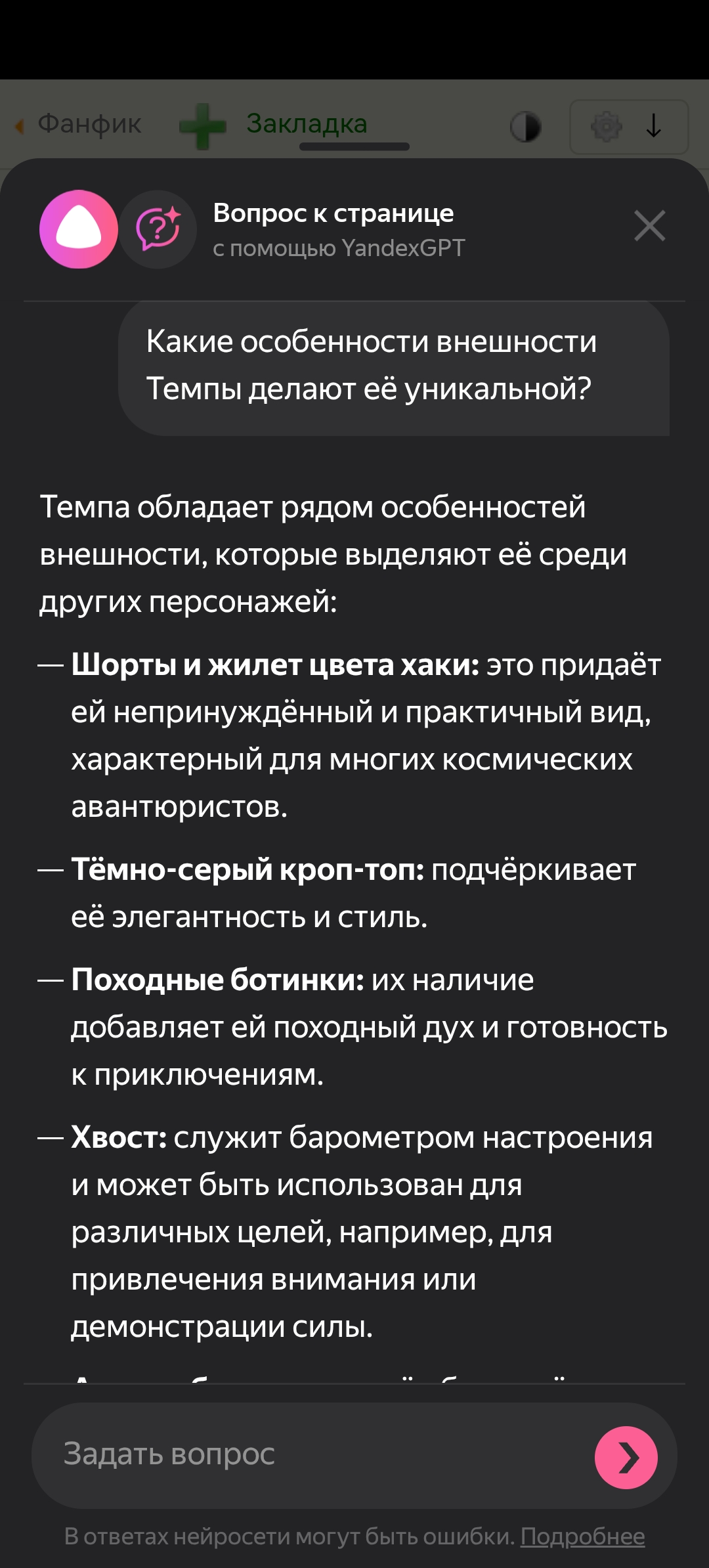
Task: Close the YandexGPT page question panel
Action: [649, 226]
